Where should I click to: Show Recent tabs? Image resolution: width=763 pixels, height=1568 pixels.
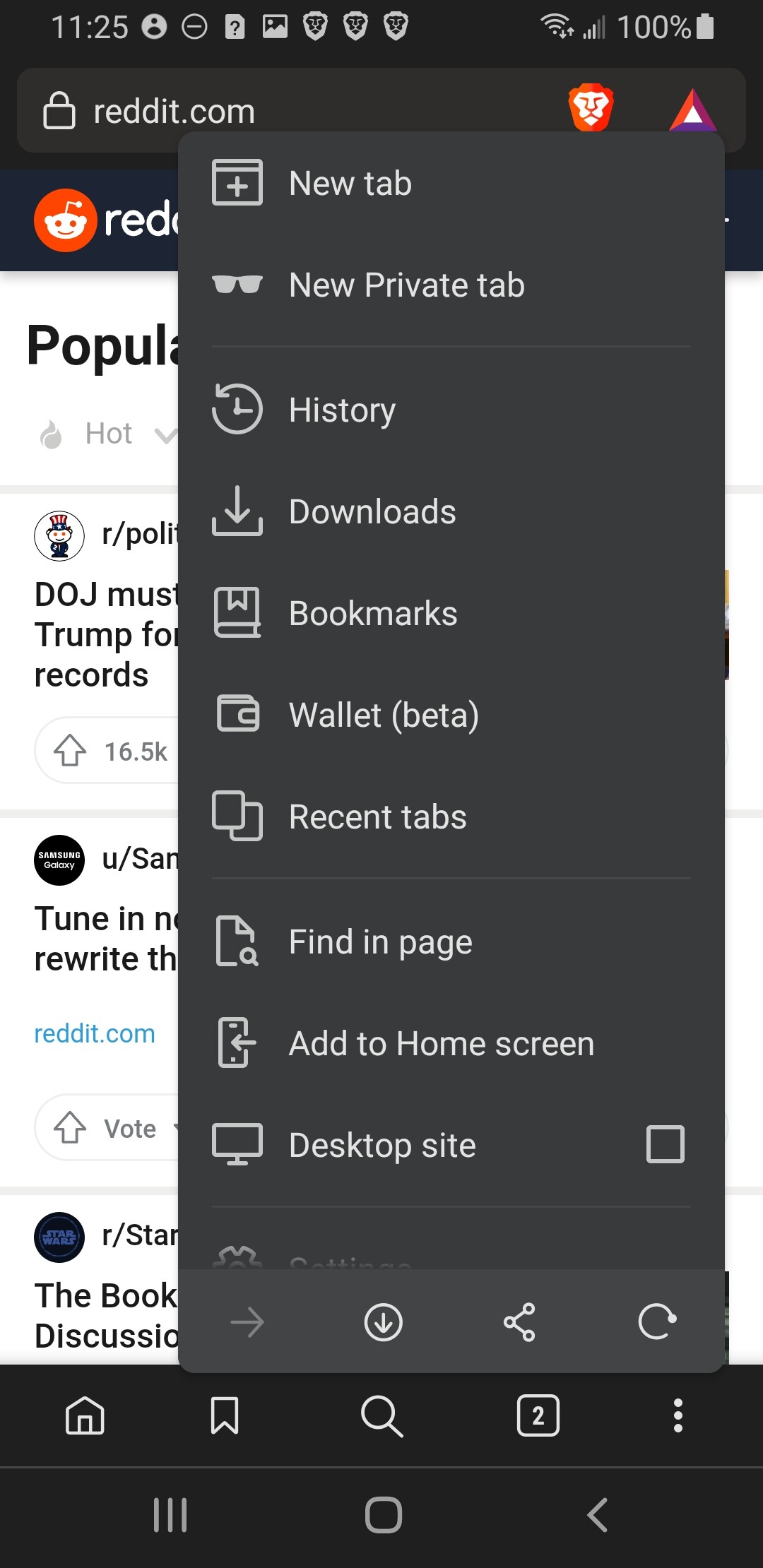click(x=377, y=817)
